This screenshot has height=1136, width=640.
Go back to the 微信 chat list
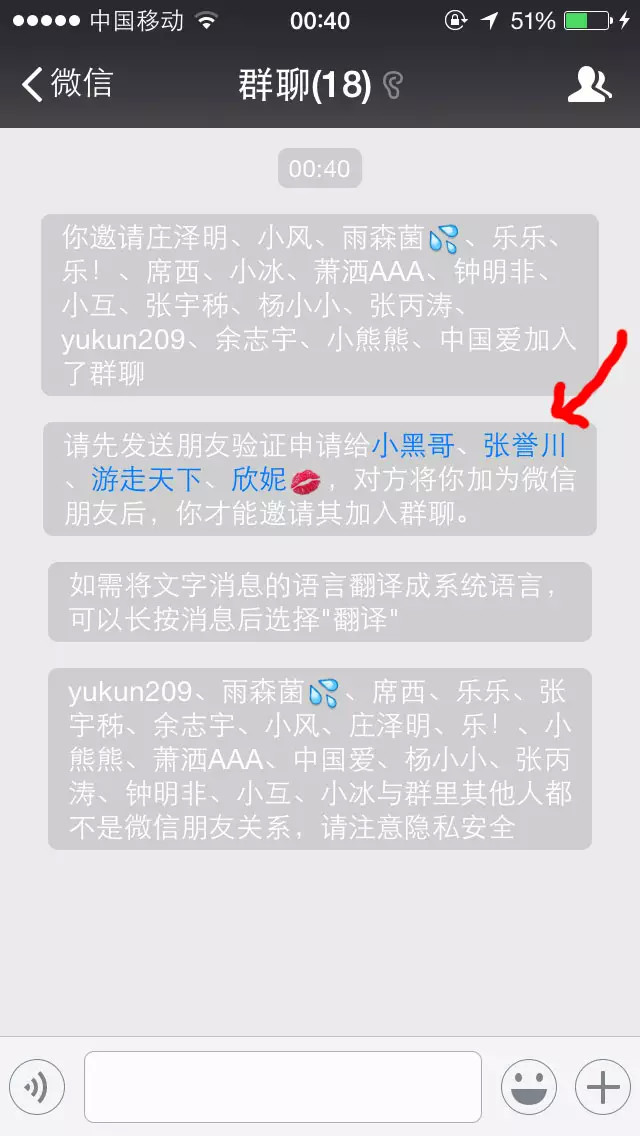point(67,85)
